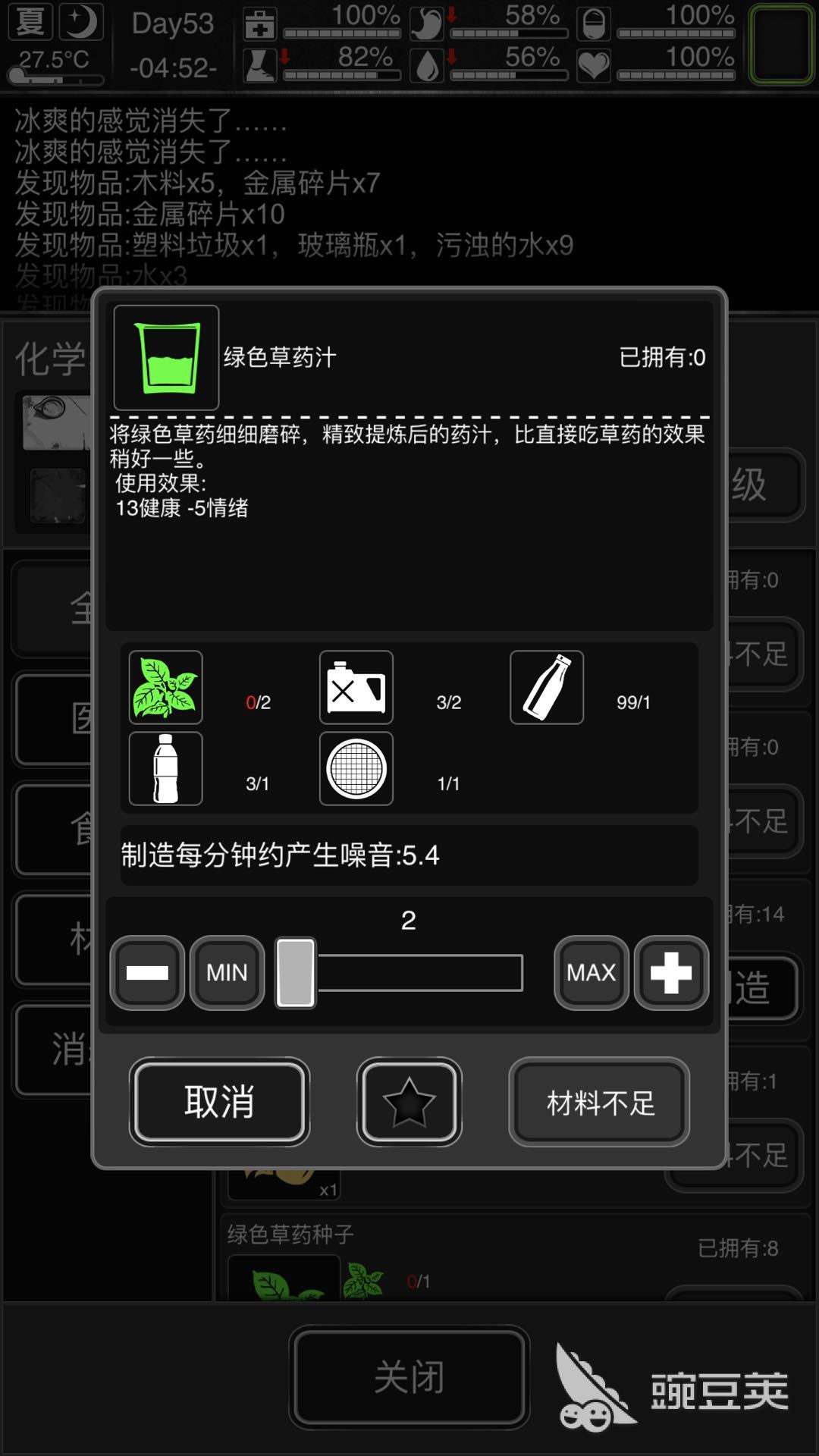Set quantity to minimum with MIN
The height and width of the screenshot is (1456, 819).
[x=227, y=972]
